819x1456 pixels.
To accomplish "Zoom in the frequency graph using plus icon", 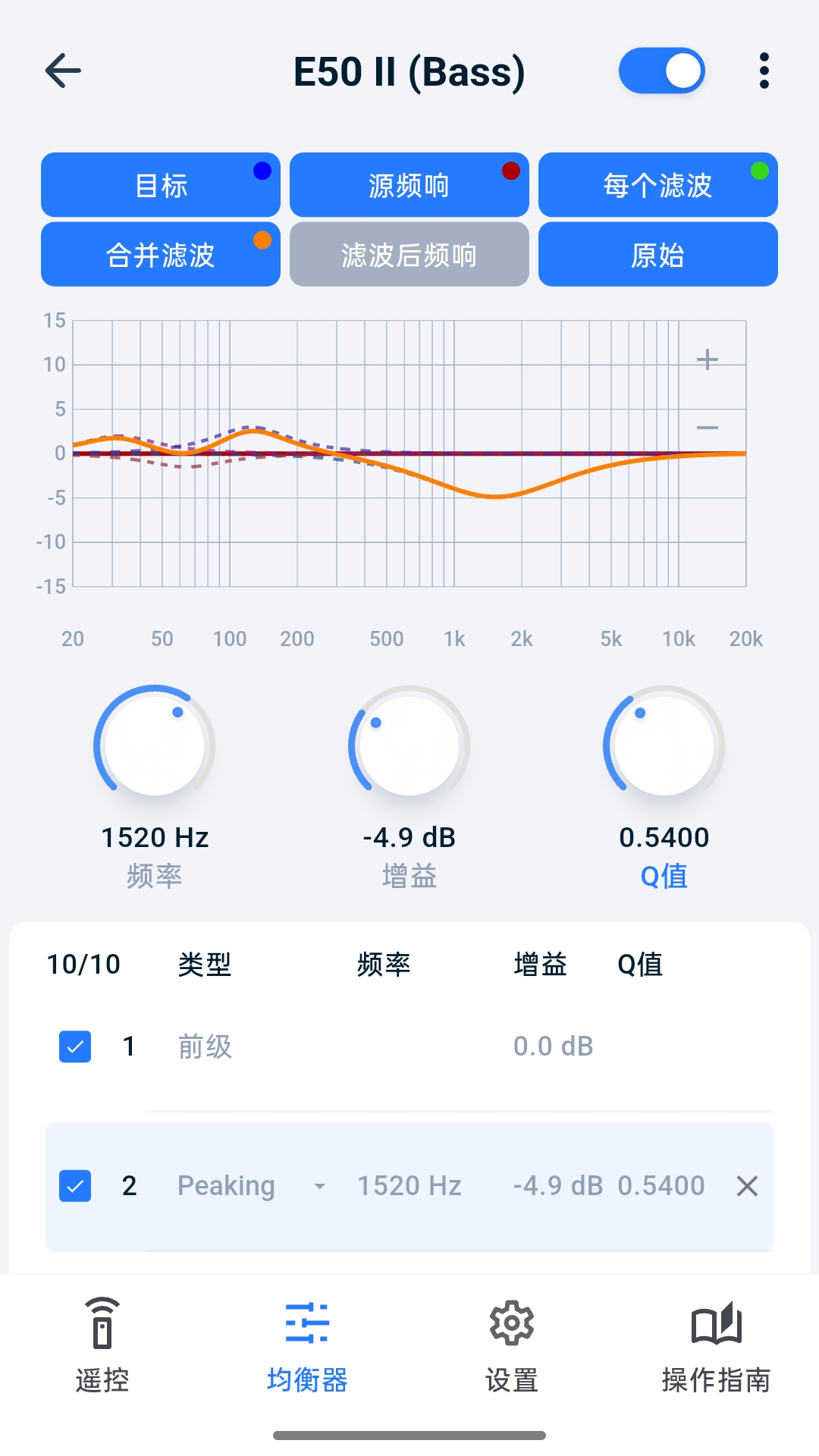I will pyautogui.click(x=707, y=359).
